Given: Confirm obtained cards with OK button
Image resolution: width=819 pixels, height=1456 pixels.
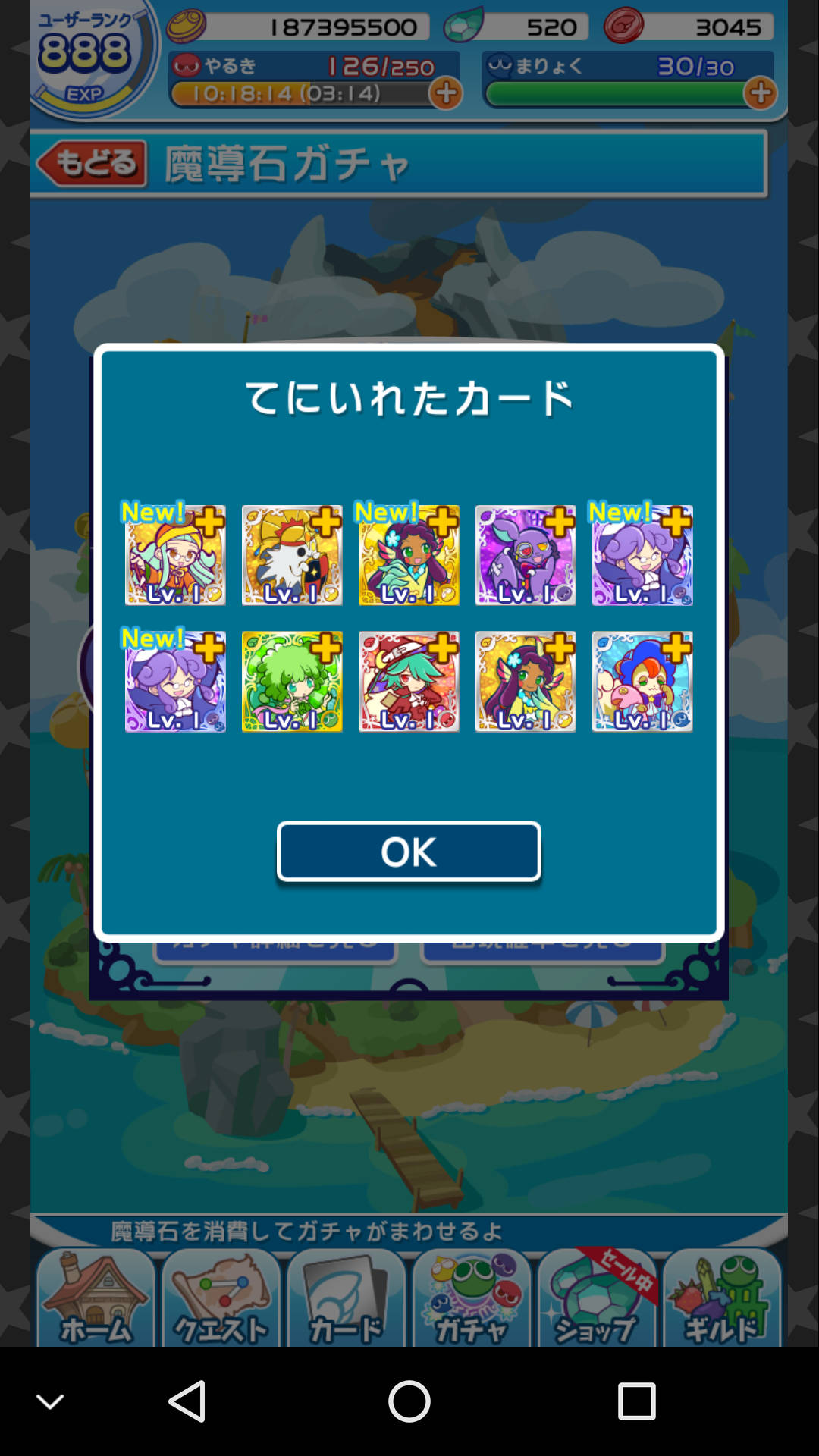Looking at the screenshot, I should 409,852.
